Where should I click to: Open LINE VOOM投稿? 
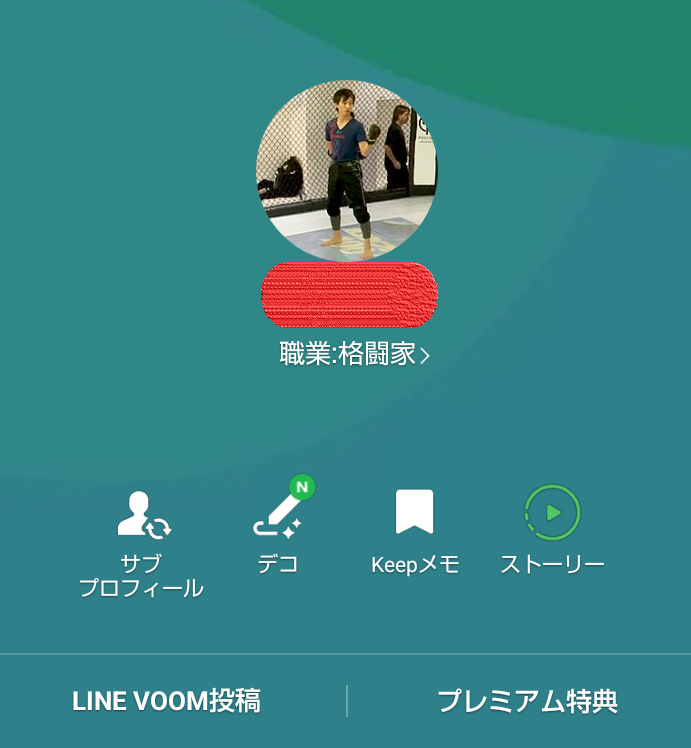[x=167, y=701]
